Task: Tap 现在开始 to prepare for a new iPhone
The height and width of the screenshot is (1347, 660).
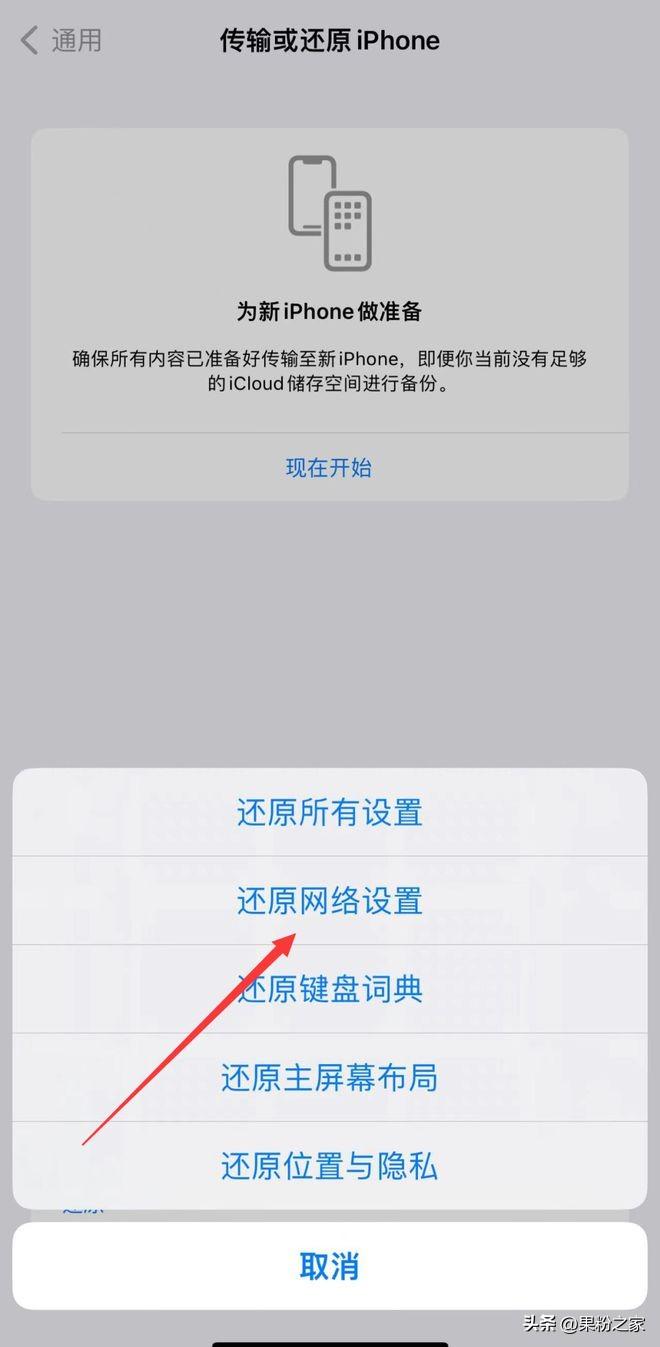Action: (x=329, y=467)
